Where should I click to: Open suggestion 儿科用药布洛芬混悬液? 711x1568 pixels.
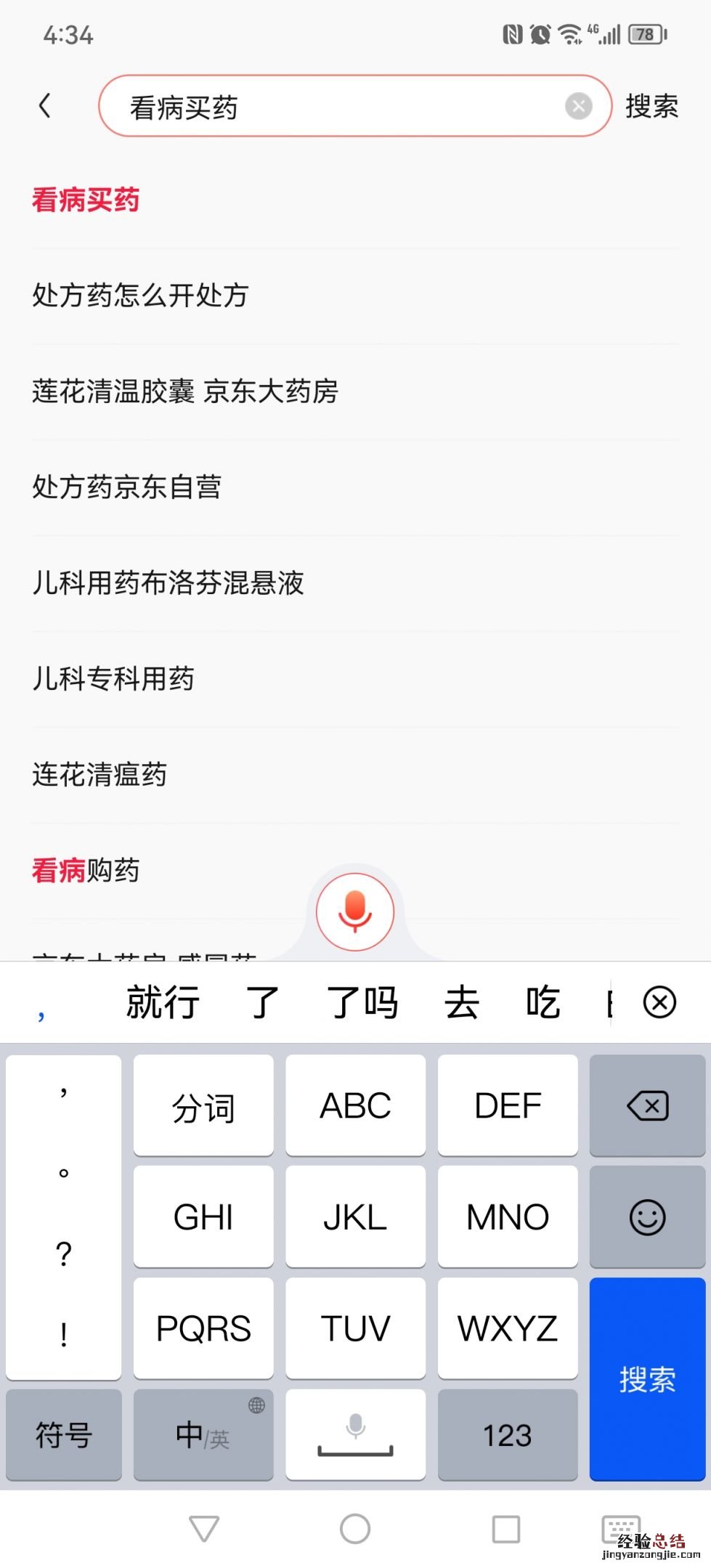168,583
